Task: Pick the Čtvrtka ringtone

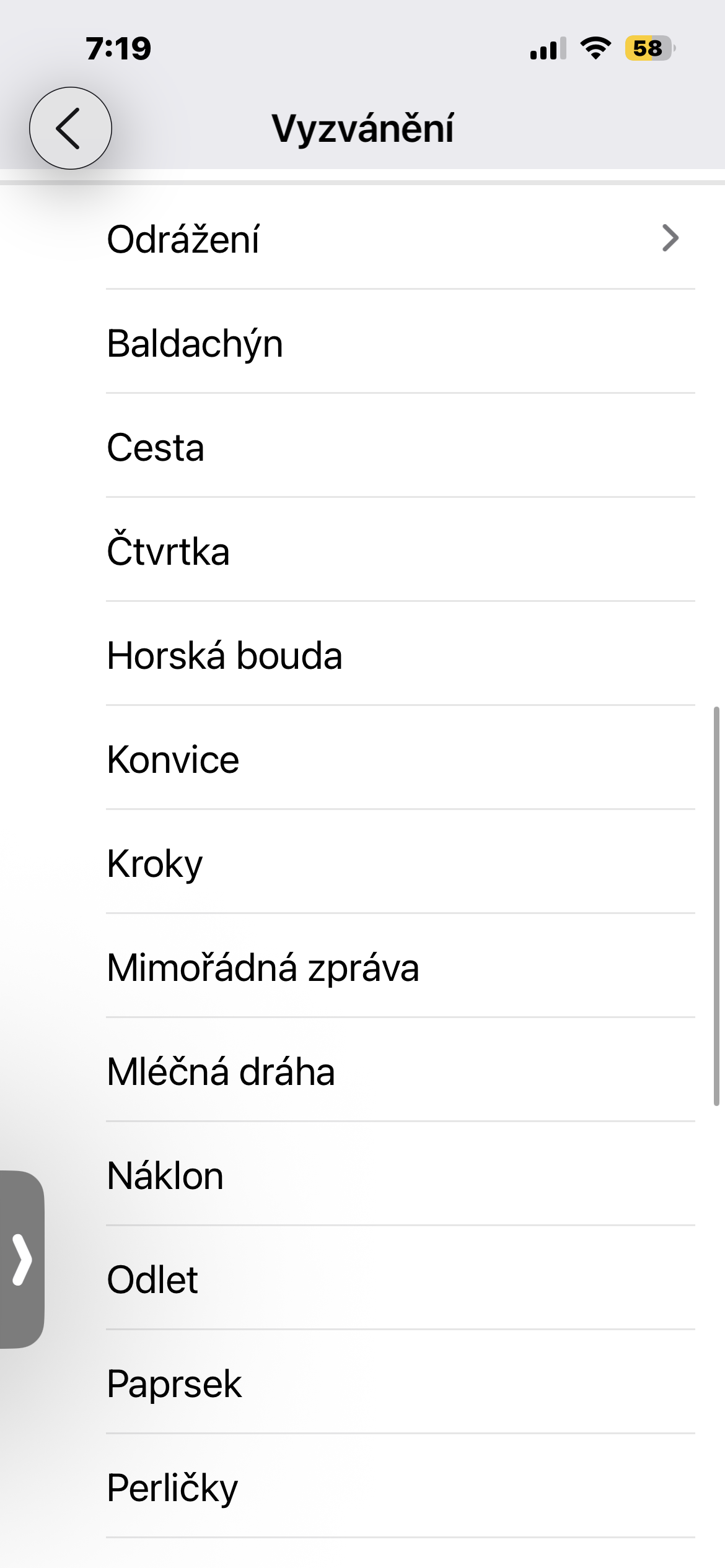Action: click(397, 551)
